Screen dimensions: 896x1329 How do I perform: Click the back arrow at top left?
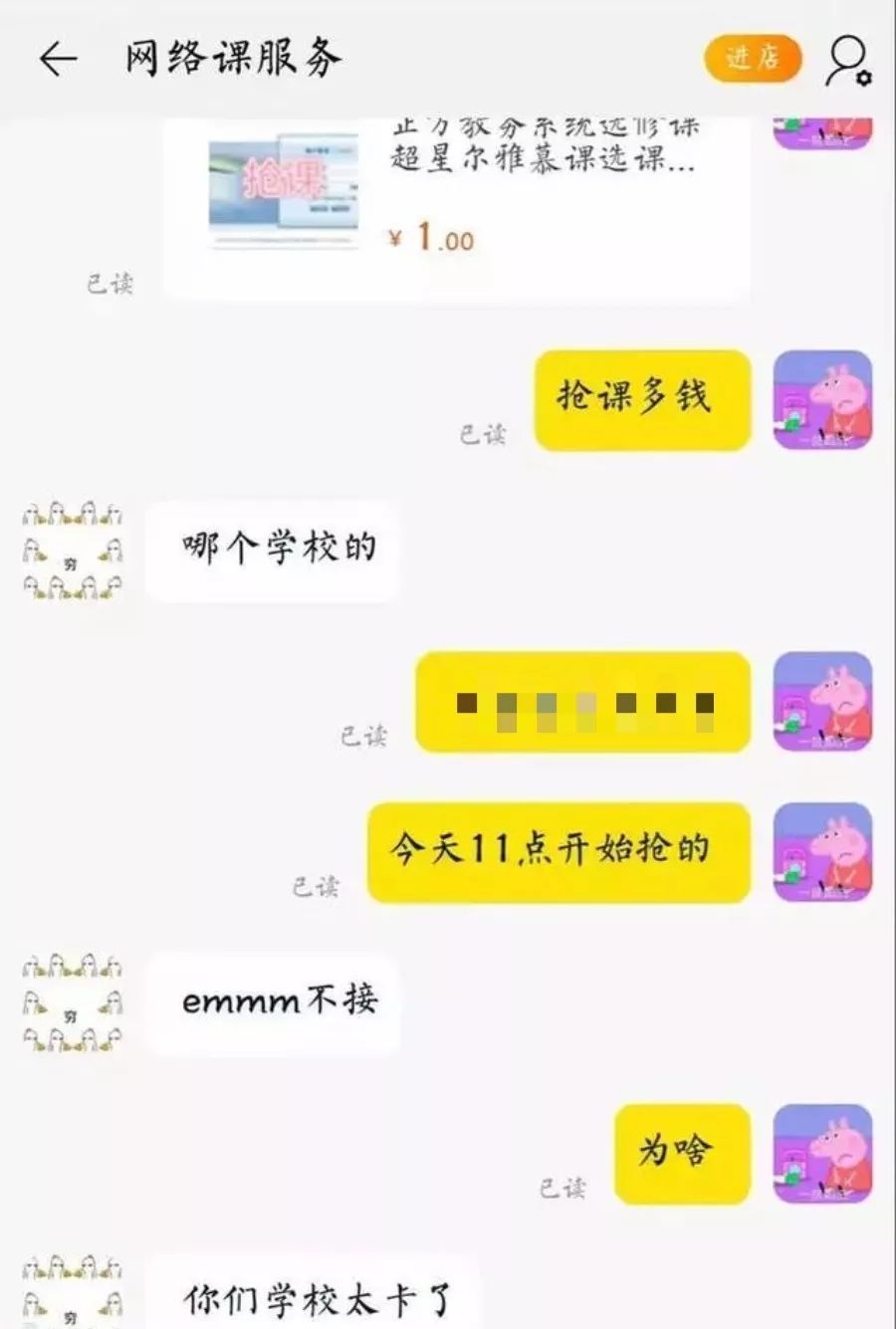click(55, 58)
